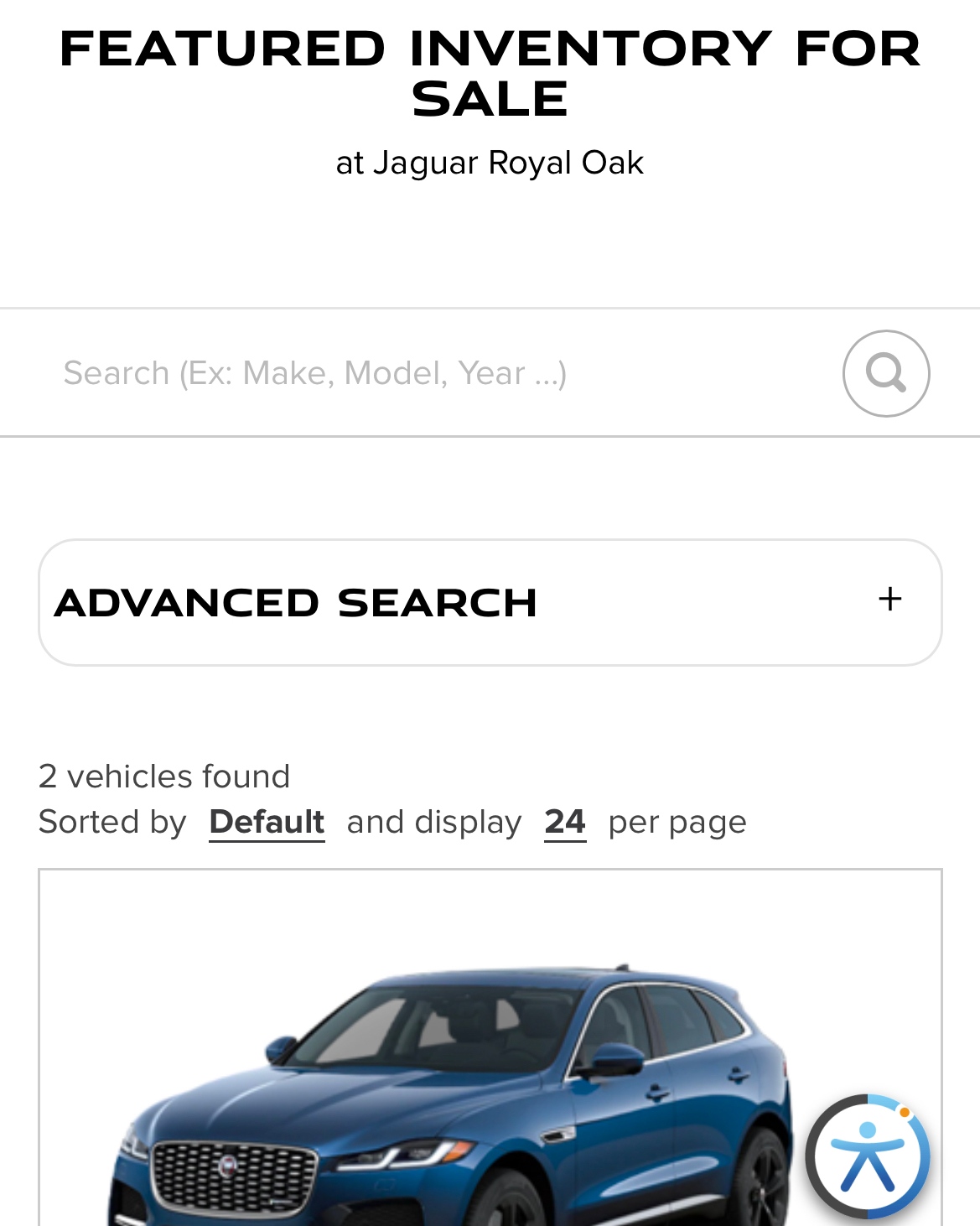
Task: Open the Default sort order dropdown
Action: pos(267,822)
